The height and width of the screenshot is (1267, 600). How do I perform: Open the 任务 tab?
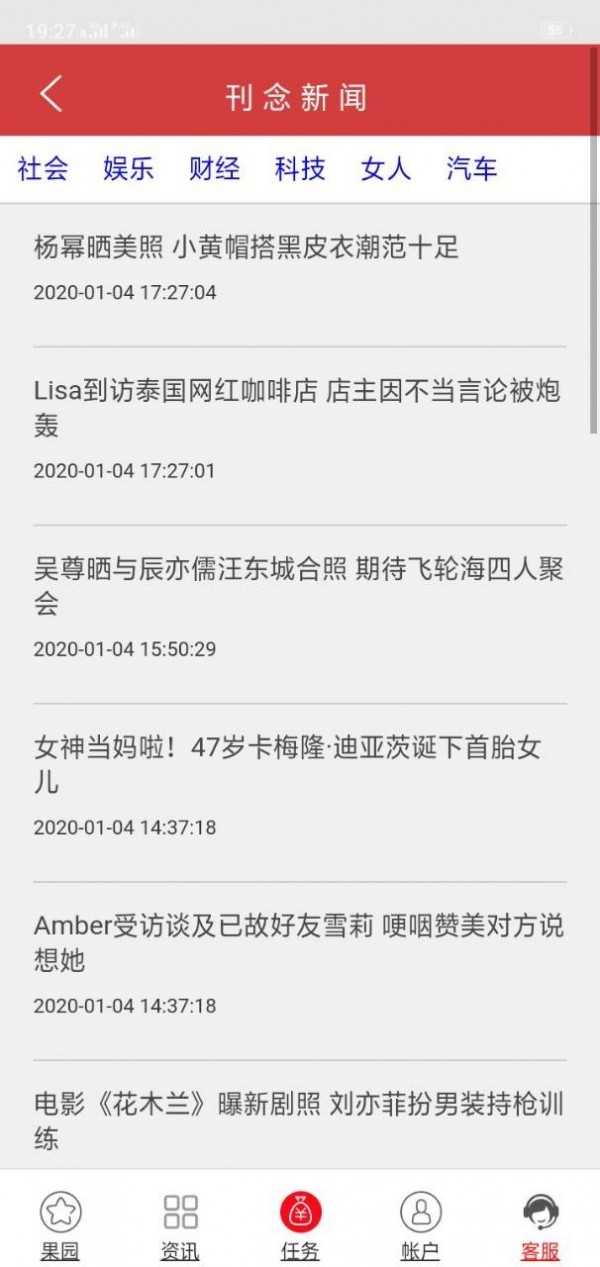tap(300, 1225)
